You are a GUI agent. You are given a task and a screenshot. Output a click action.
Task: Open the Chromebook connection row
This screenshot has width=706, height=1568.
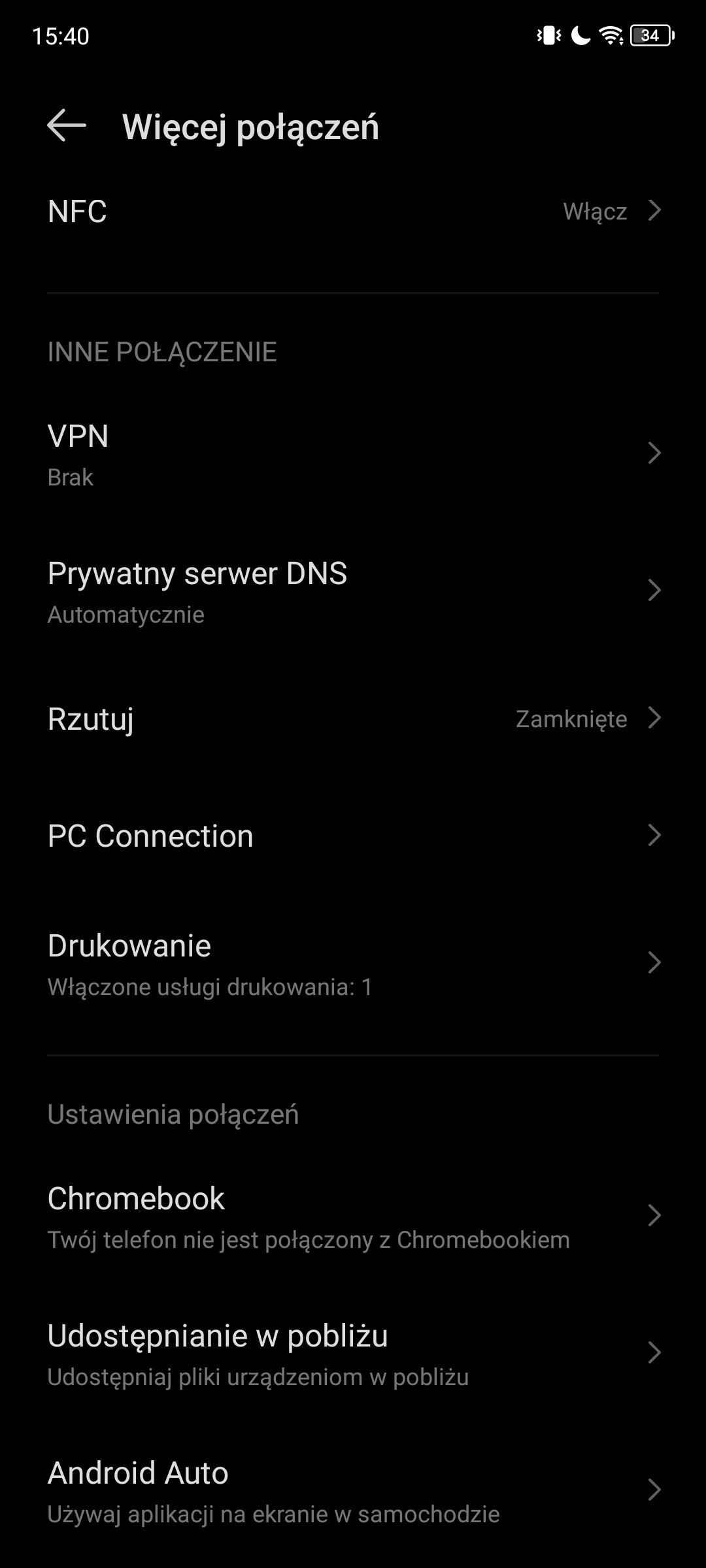pyautogui.click(x=353, y=1217)
